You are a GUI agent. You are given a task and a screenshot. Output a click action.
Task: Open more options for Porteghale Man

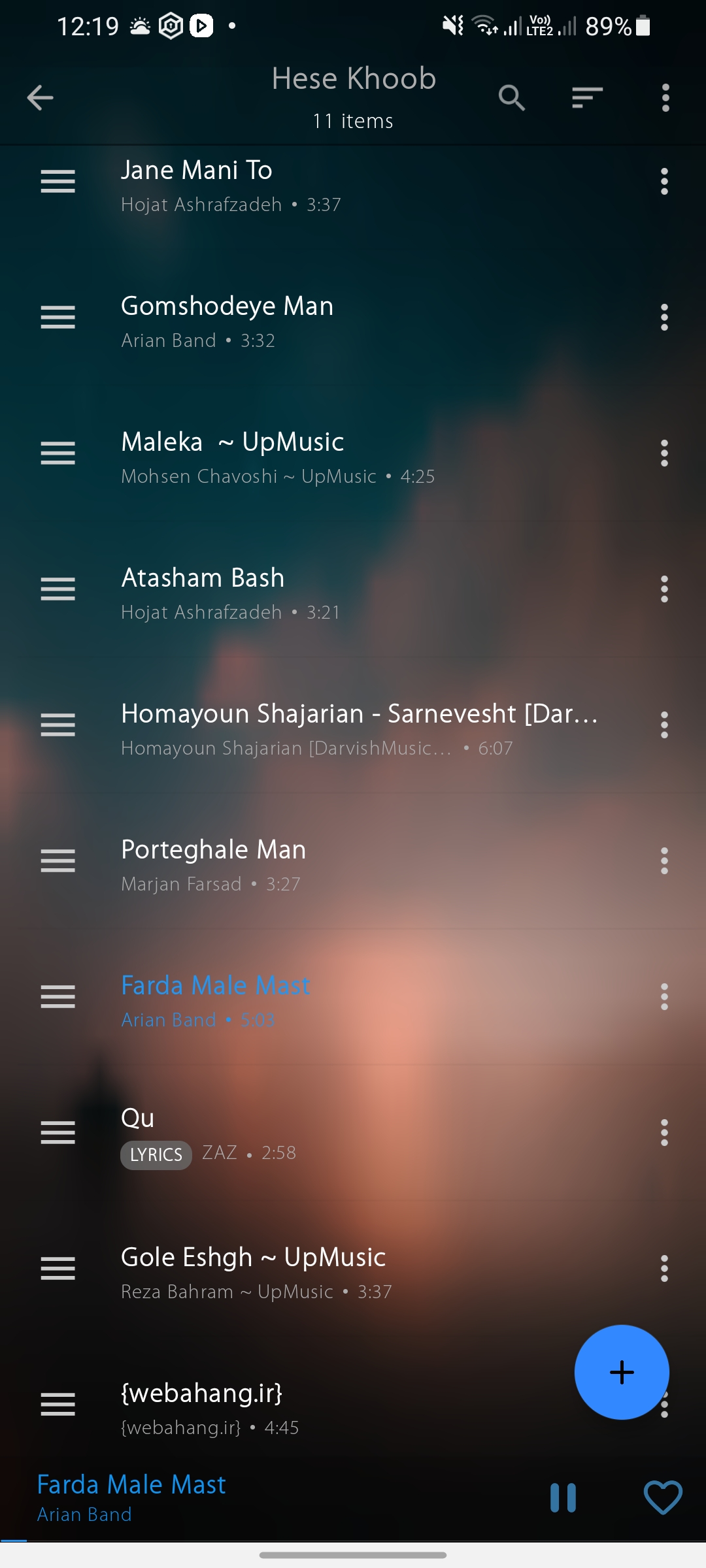click(x=664, y=861)
